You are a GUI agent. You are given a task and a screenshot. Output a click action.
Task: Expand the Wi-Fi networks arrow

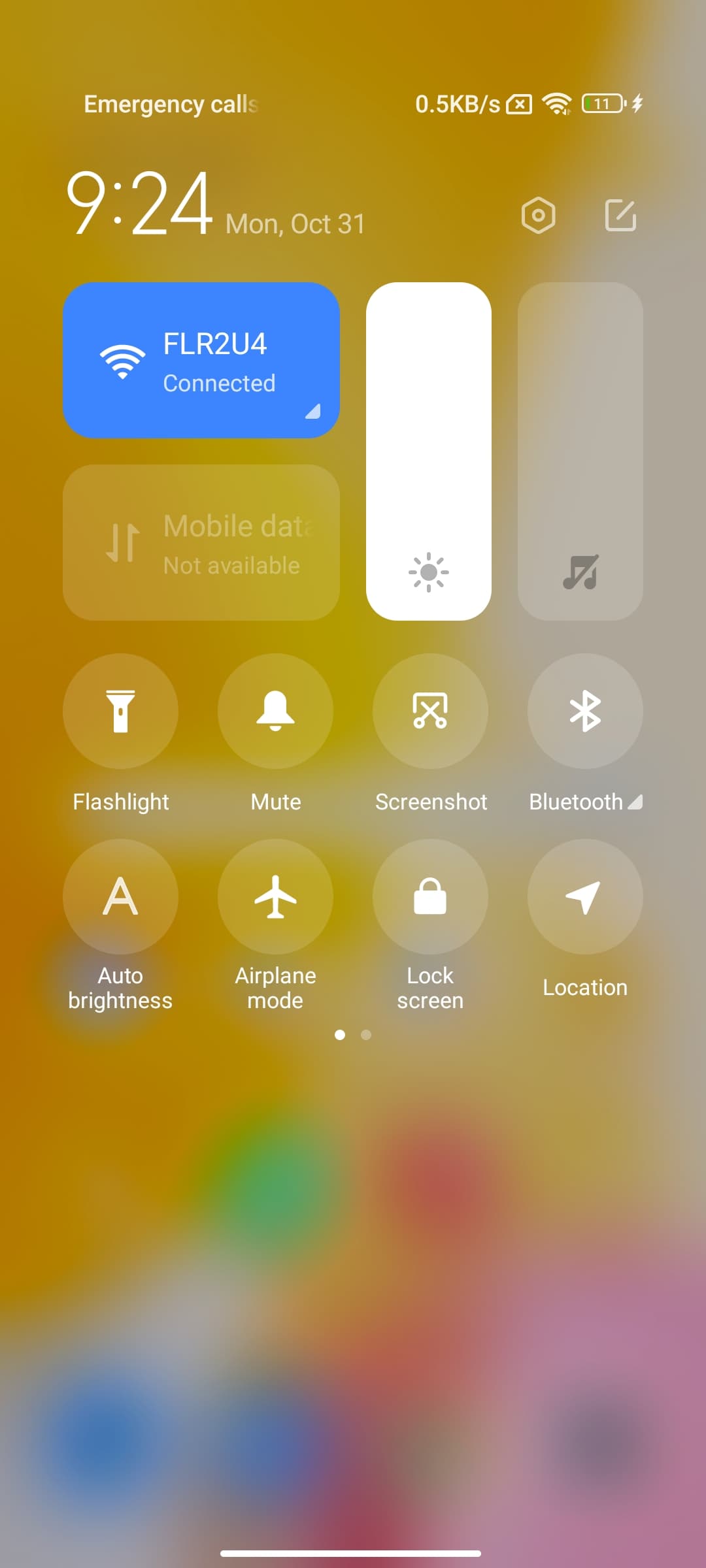tap(313, 411)
